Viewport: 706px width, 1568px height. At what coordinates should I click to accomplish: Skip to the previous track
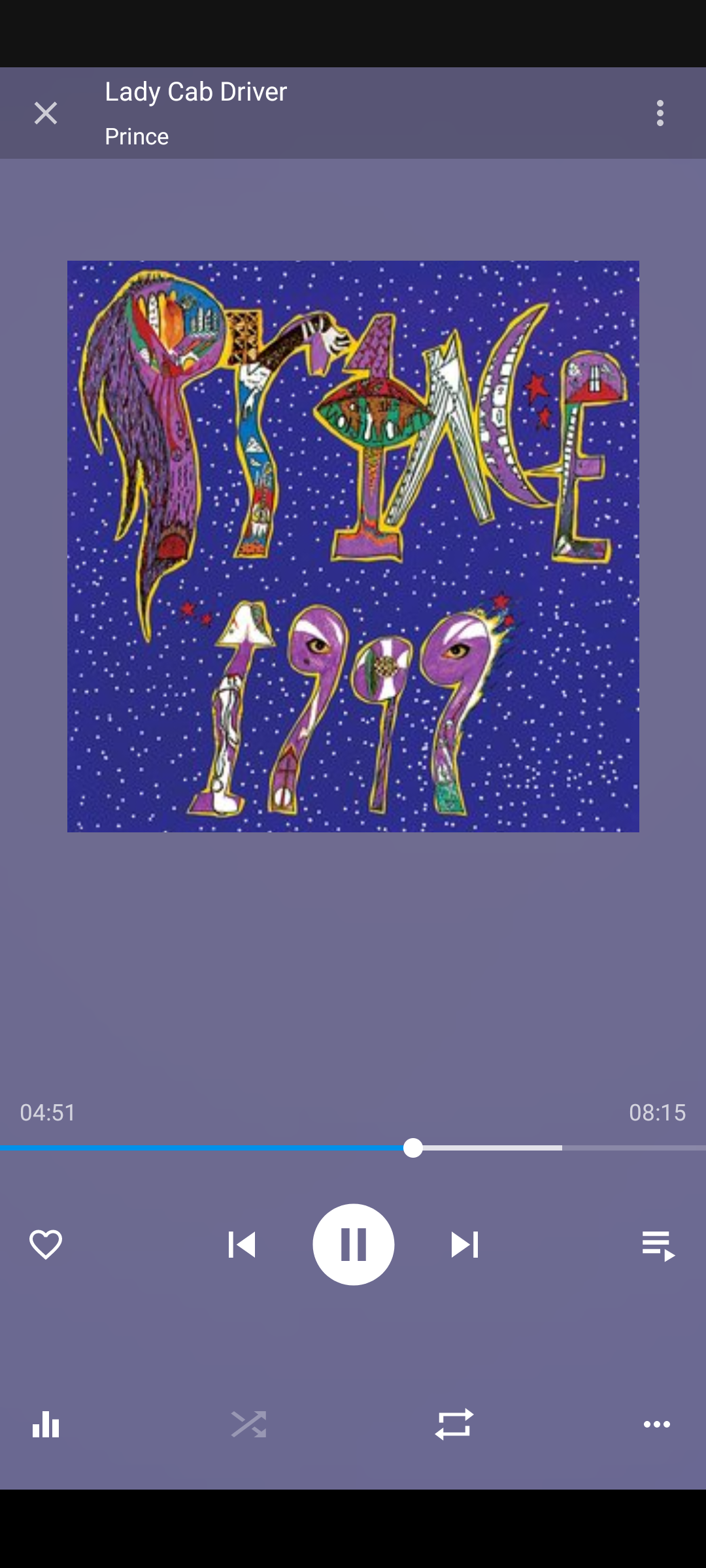coord(242,1244)
